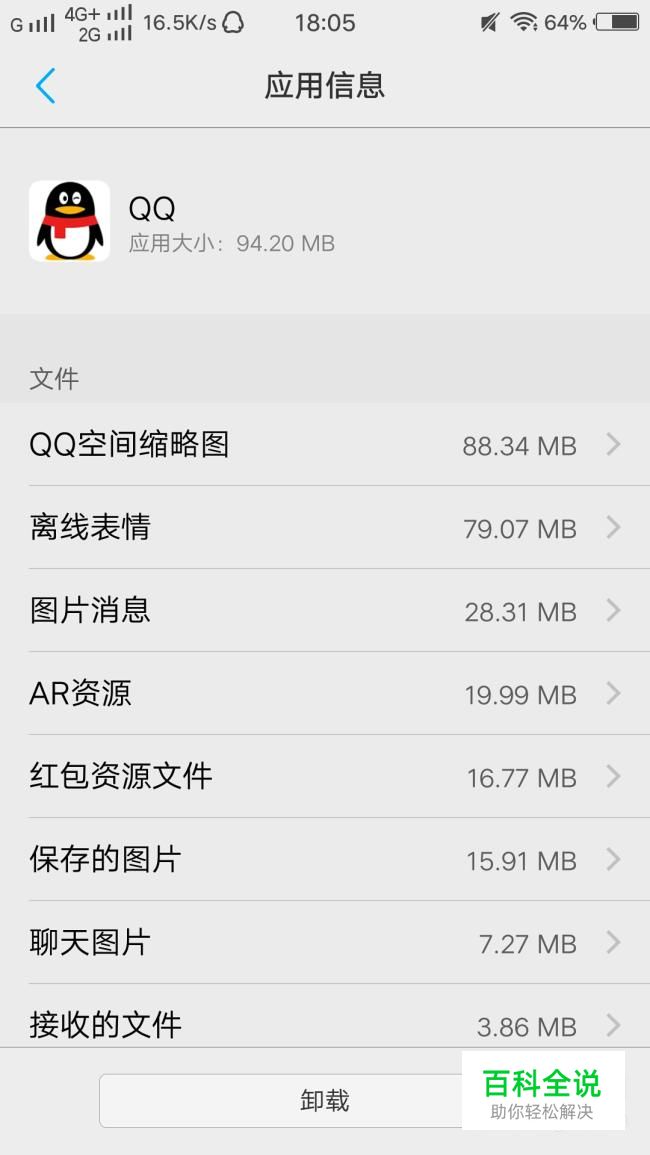Open the QQ空间缩略图 file row
The image size is (650, 1155).
(x=325, y=444)
